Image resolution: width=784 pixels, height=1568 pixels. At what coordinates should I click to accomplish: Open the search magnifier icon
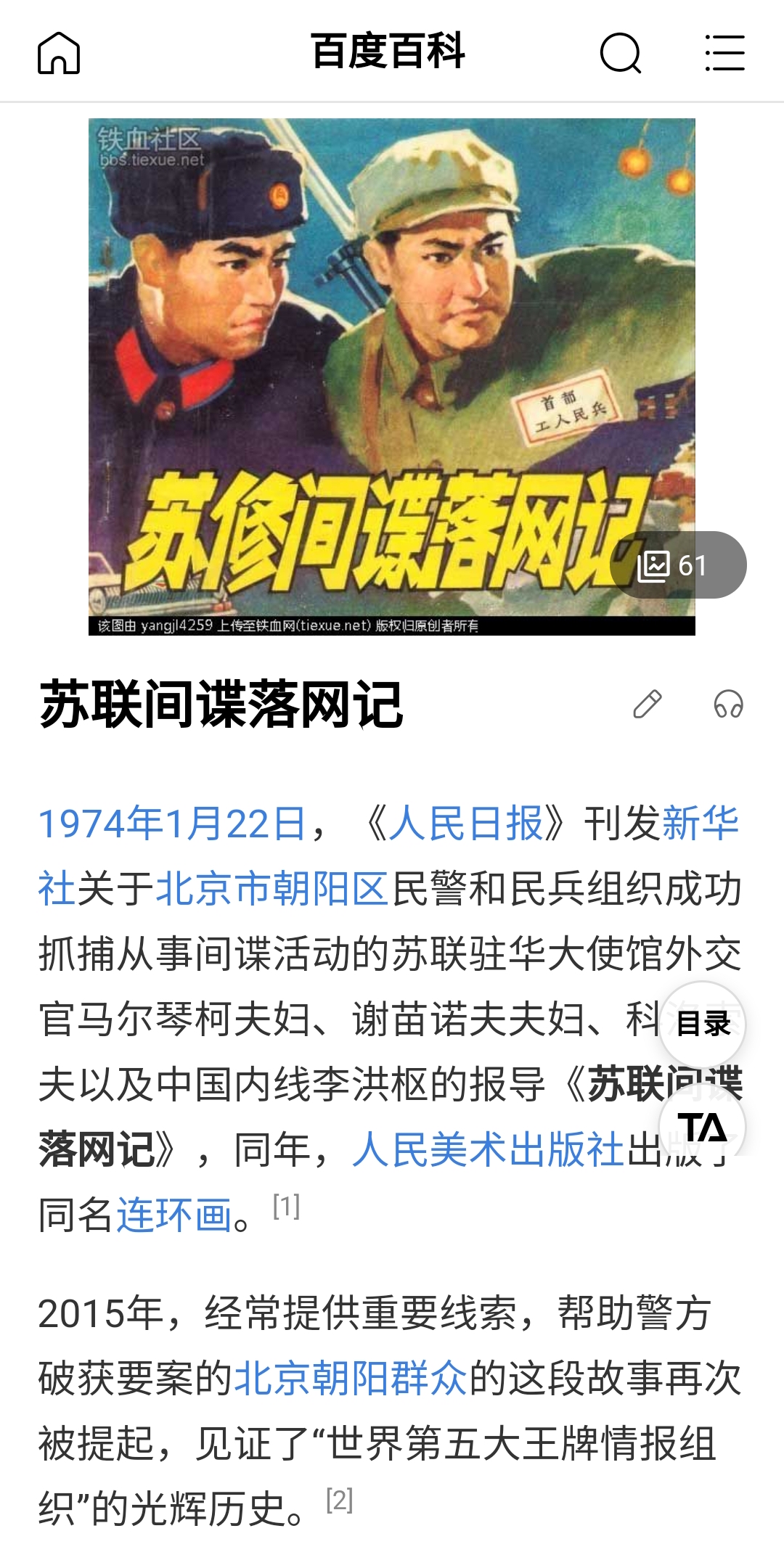621,53
